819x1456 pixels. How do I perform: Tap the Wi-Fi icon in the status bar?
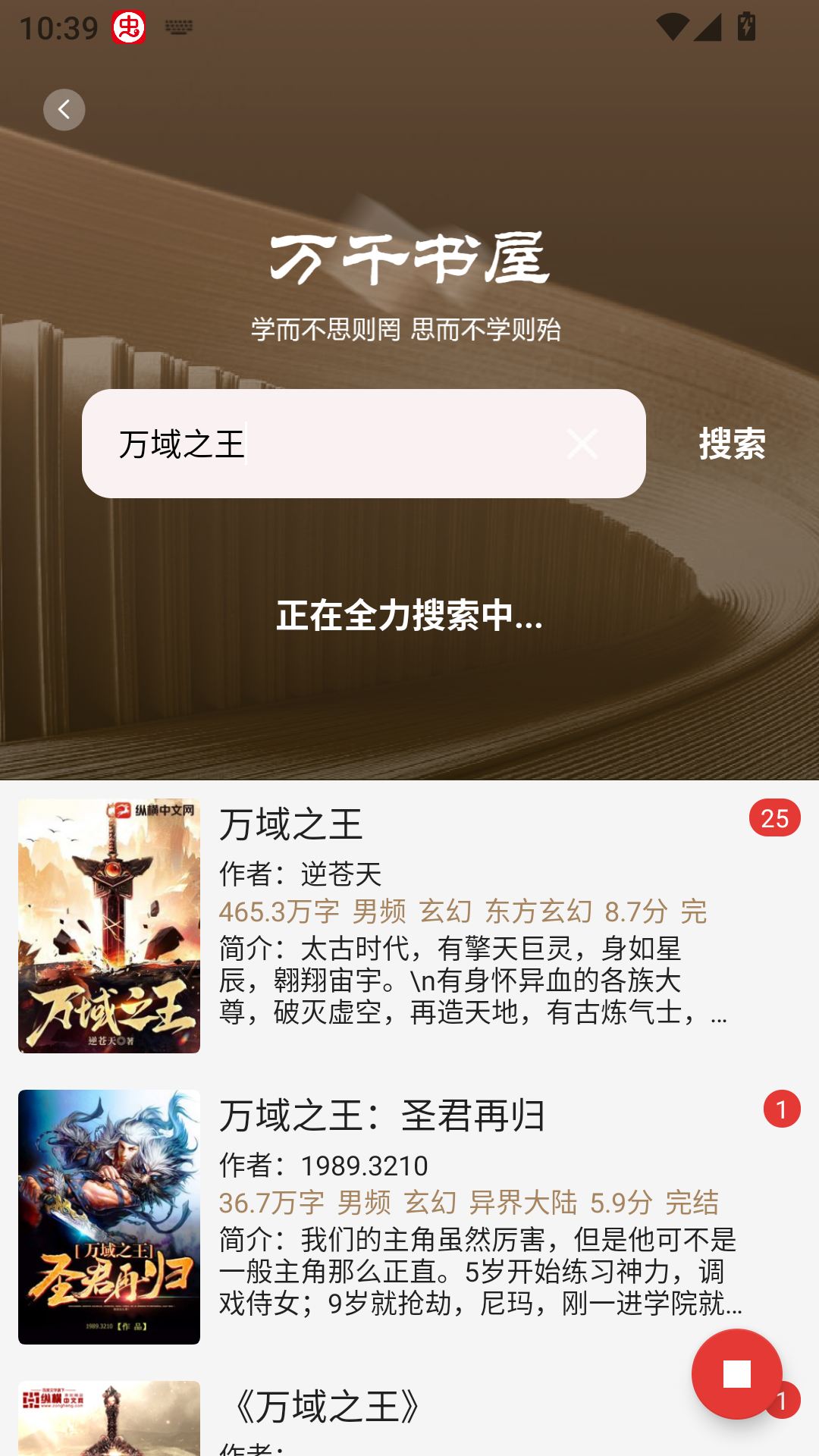point(673,26)
